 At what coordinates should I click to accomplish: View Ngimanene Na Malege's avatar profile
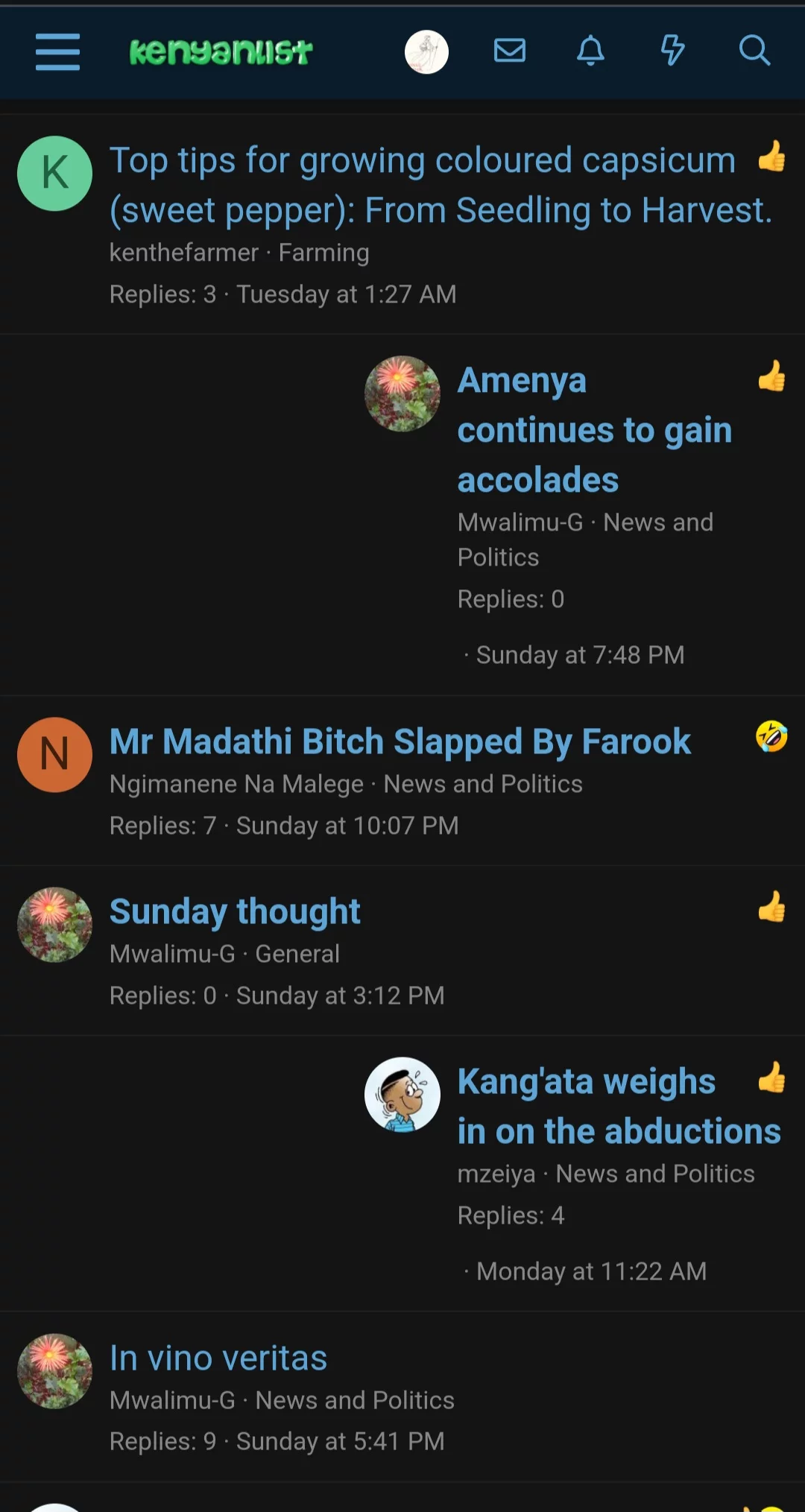coord(54,754)
